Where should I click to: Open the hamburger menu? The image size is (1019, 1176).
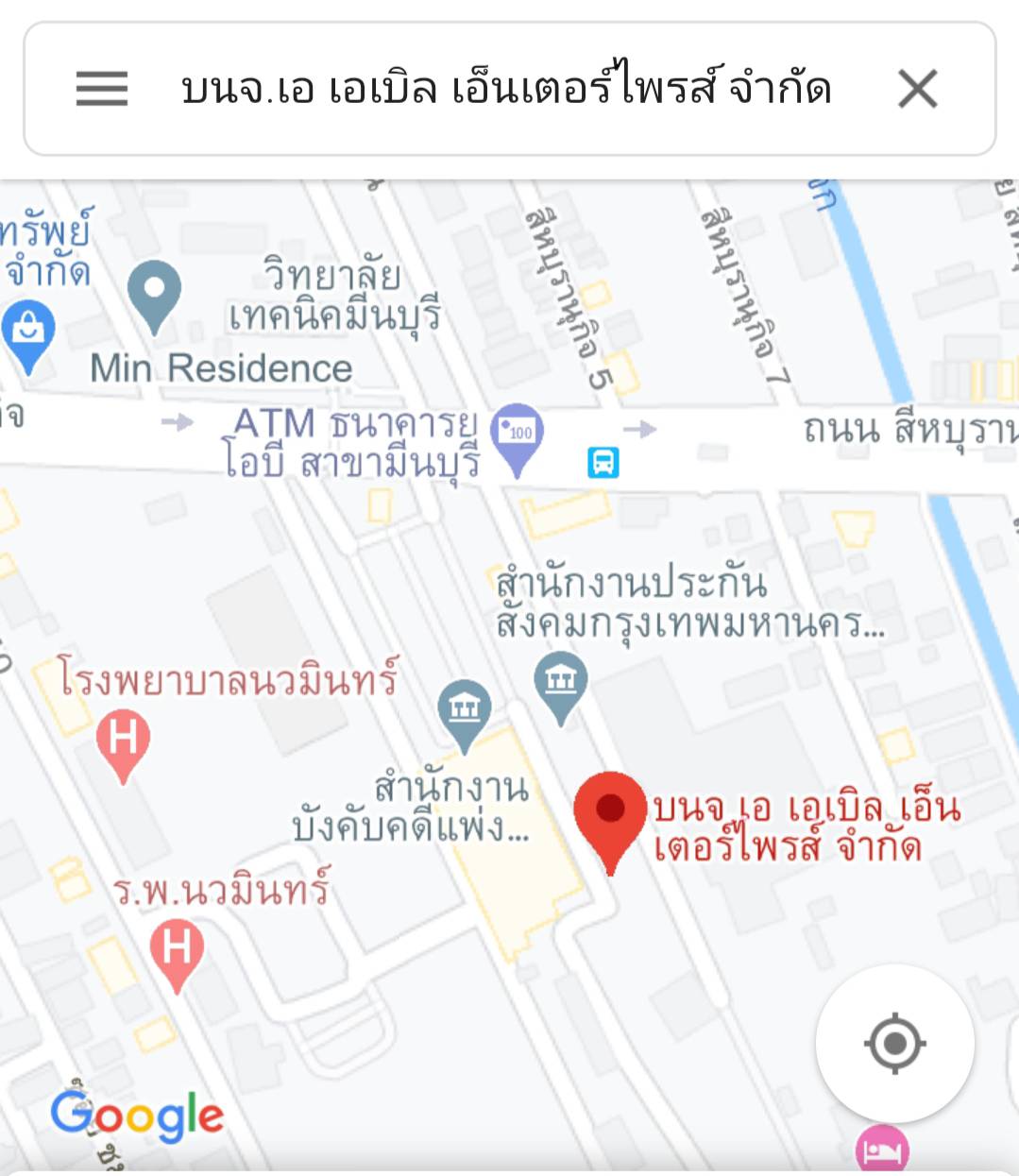pos(102,89)
